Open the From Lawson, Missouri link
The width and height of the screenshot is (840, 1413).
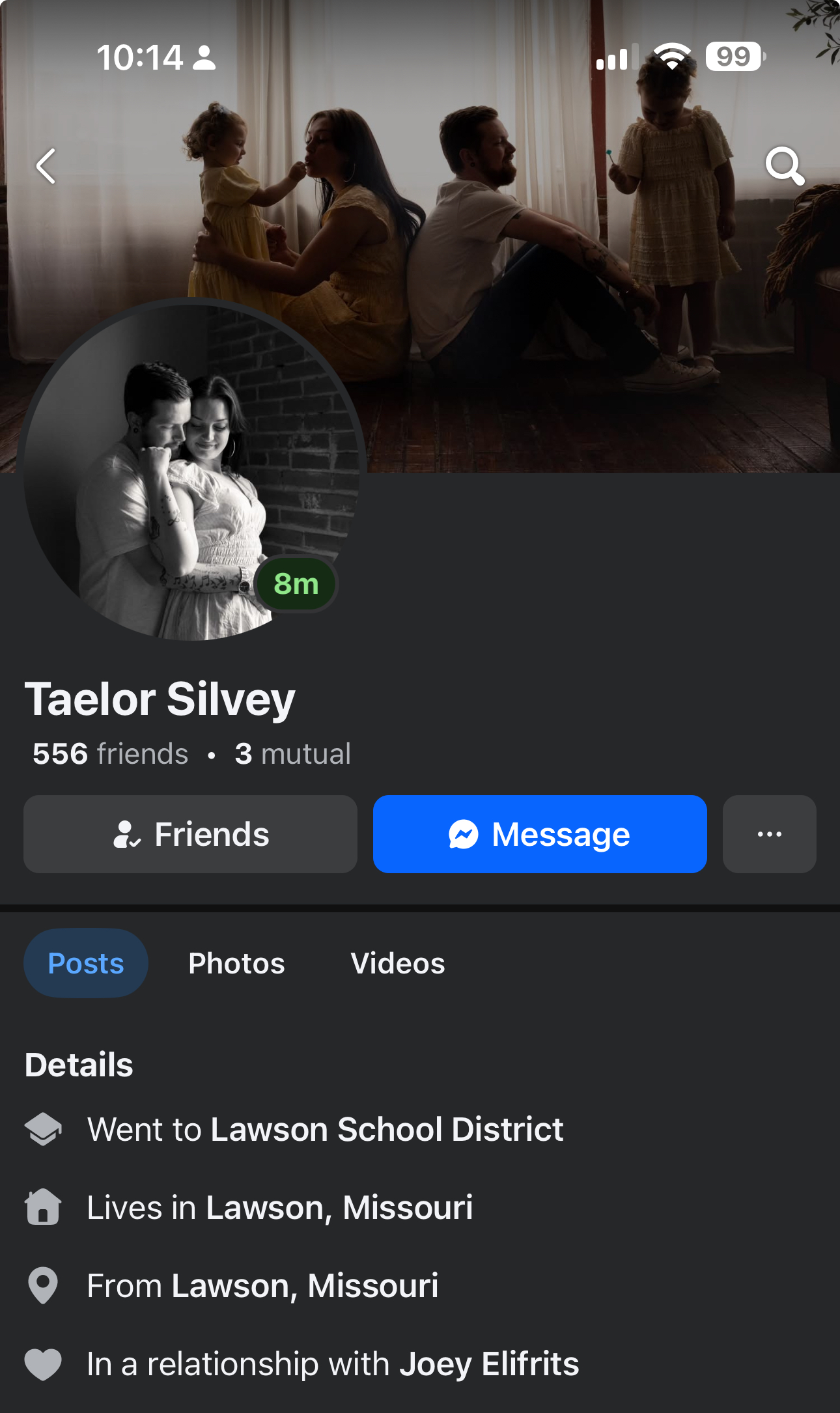pyautogui.click(x=305, y=1286)
